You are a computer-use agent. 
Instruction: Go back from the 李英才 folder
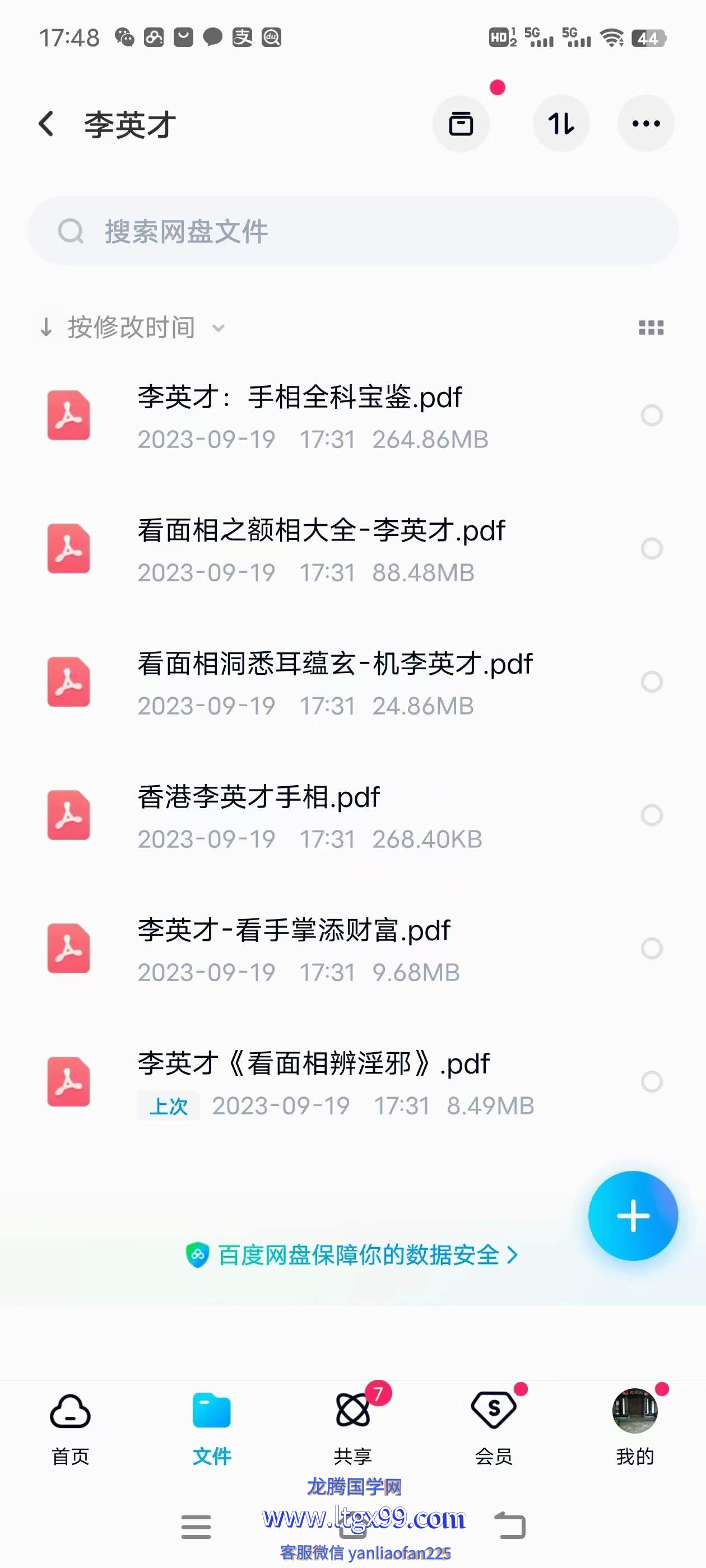coord(47,124)
